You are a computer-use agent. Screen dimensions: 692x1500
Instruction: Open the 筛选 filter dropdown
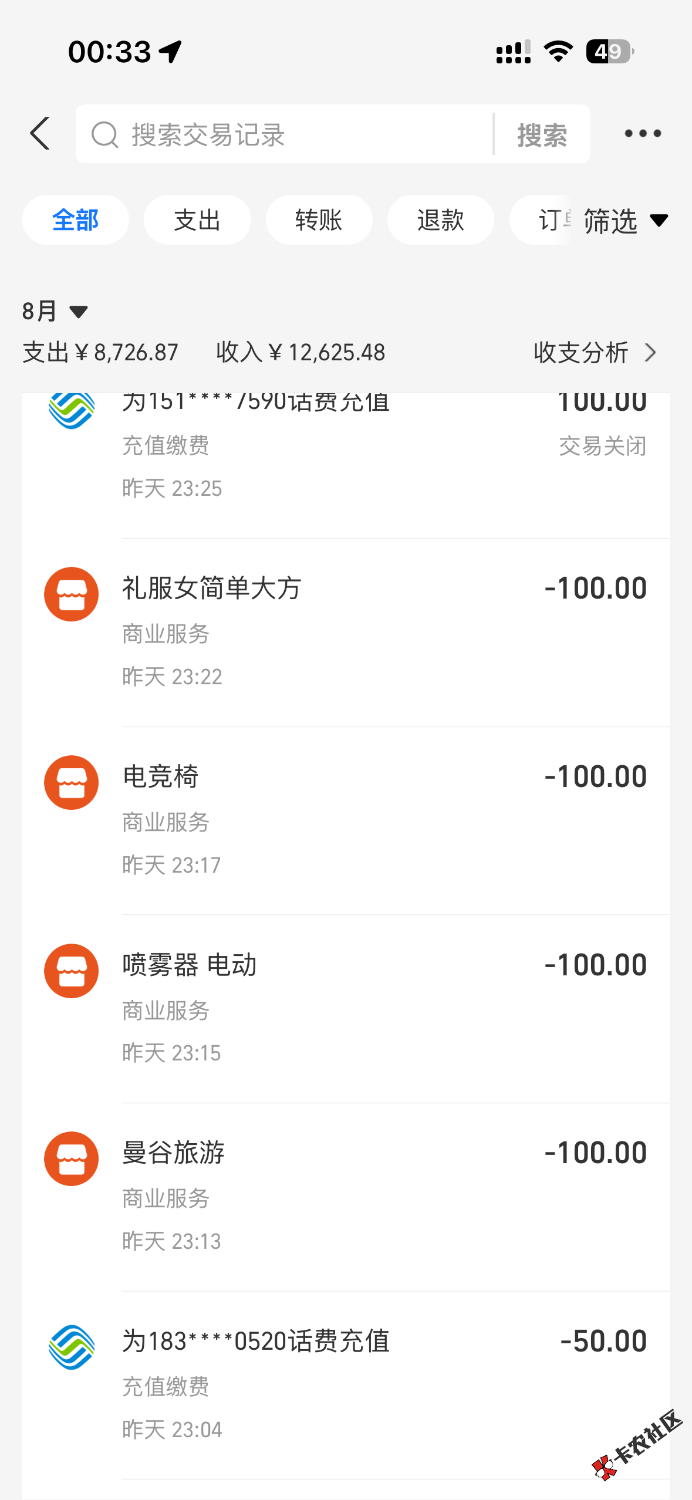(626, 221)
